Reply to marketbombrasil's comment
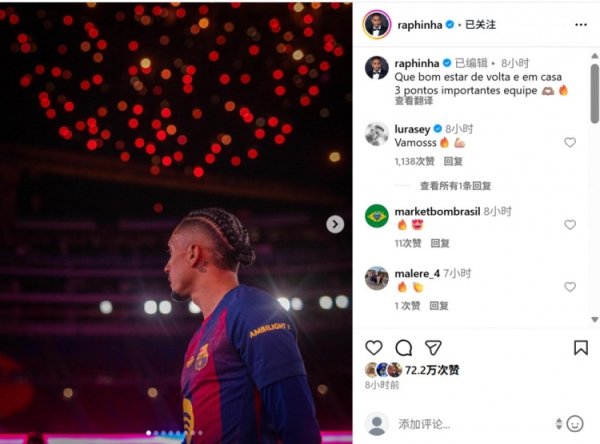Image resolution: width=600 pixels, height=444 pixels. (x=440, y=243)
